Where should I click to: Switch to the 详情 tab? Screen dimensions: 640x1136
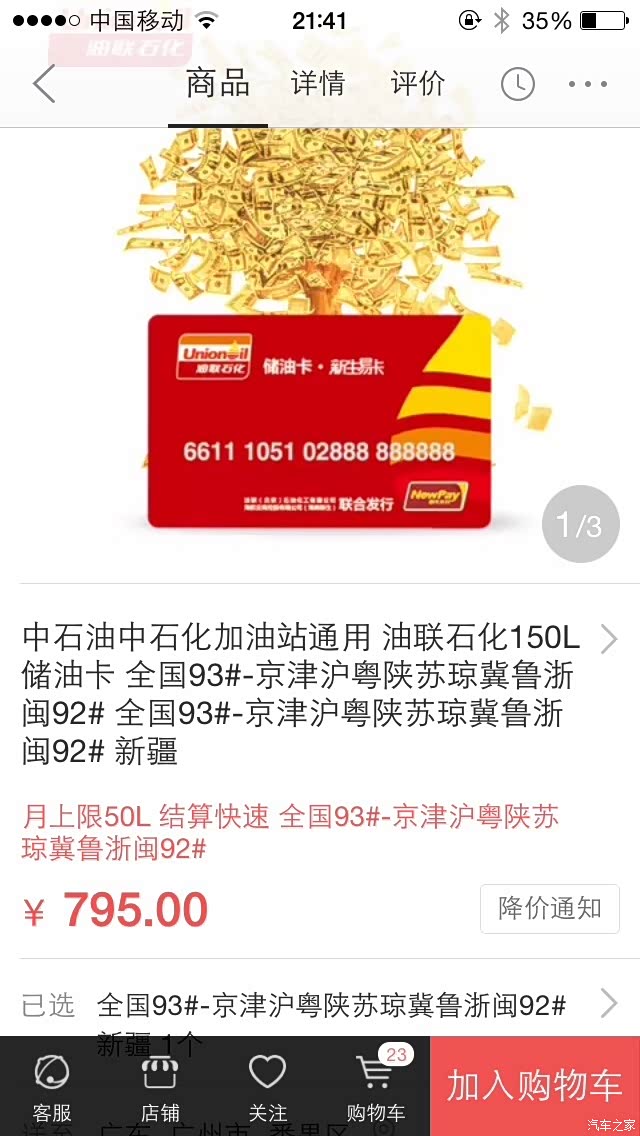click(x=318, y=84)
